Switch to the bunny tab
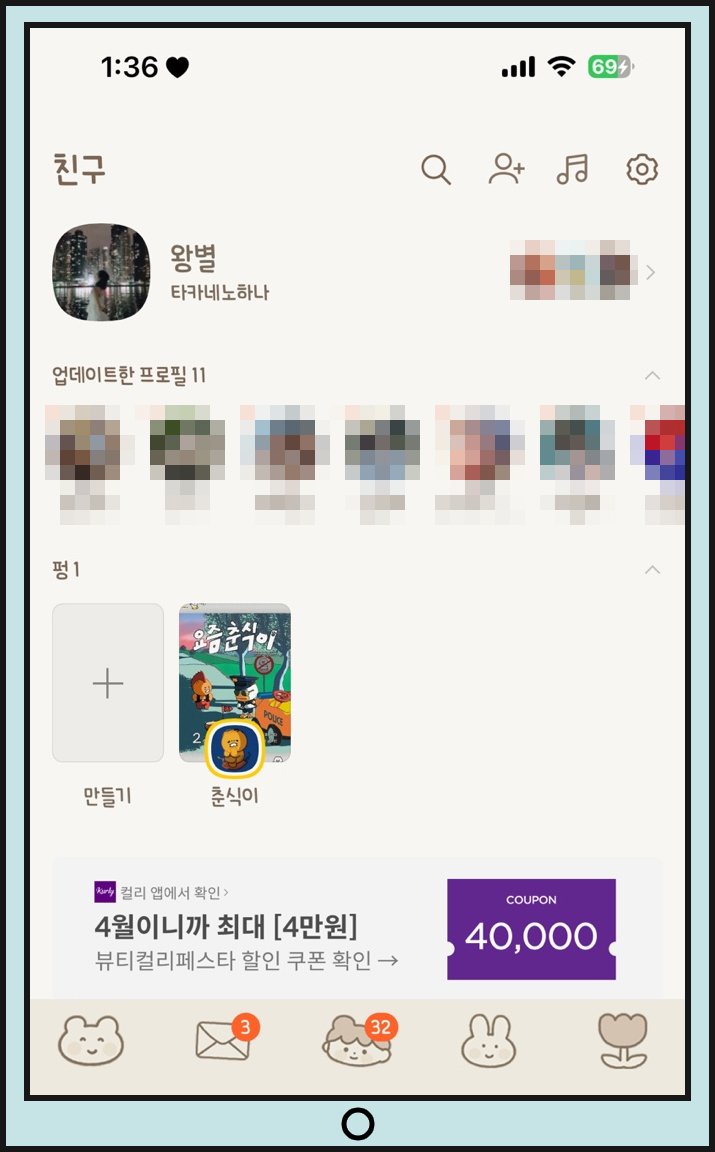The height and width of the screenshot is (1152, 715). coord(490,1041)
